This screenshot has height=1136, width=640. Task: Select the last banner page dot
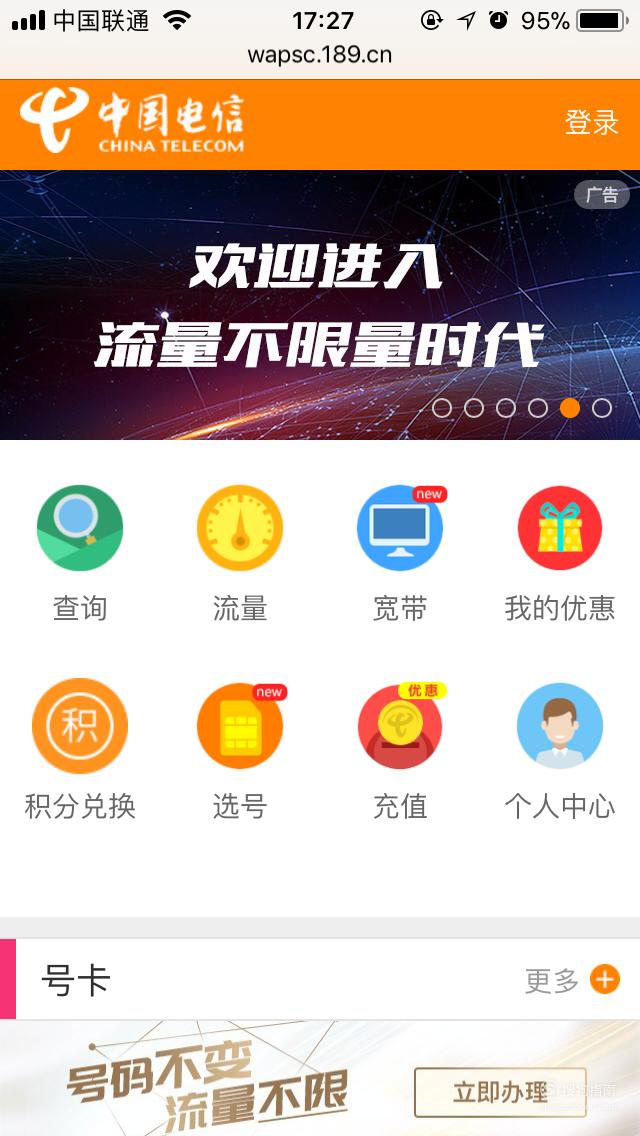pos(602,408)
